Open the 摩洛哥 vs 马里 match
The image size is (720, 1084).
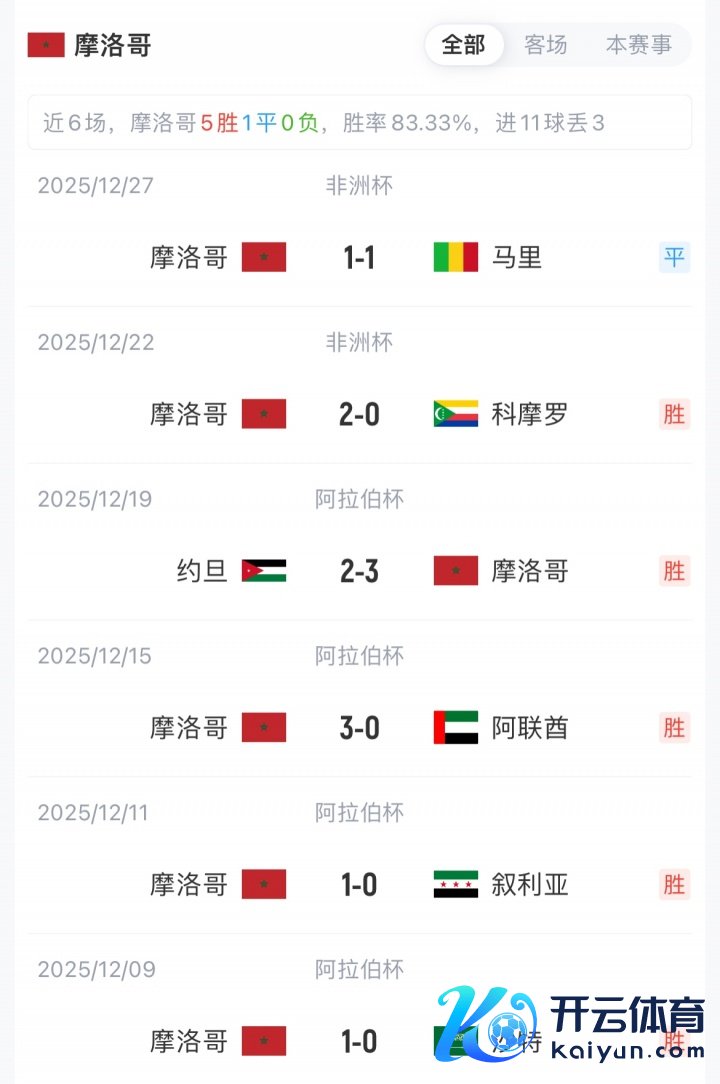coord(359,258)
